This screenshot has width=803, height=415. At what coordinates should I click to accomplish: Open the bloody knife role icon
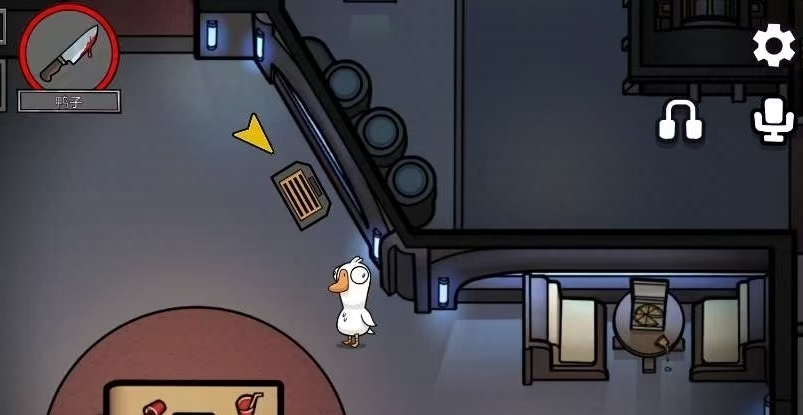tap(69, 52)
